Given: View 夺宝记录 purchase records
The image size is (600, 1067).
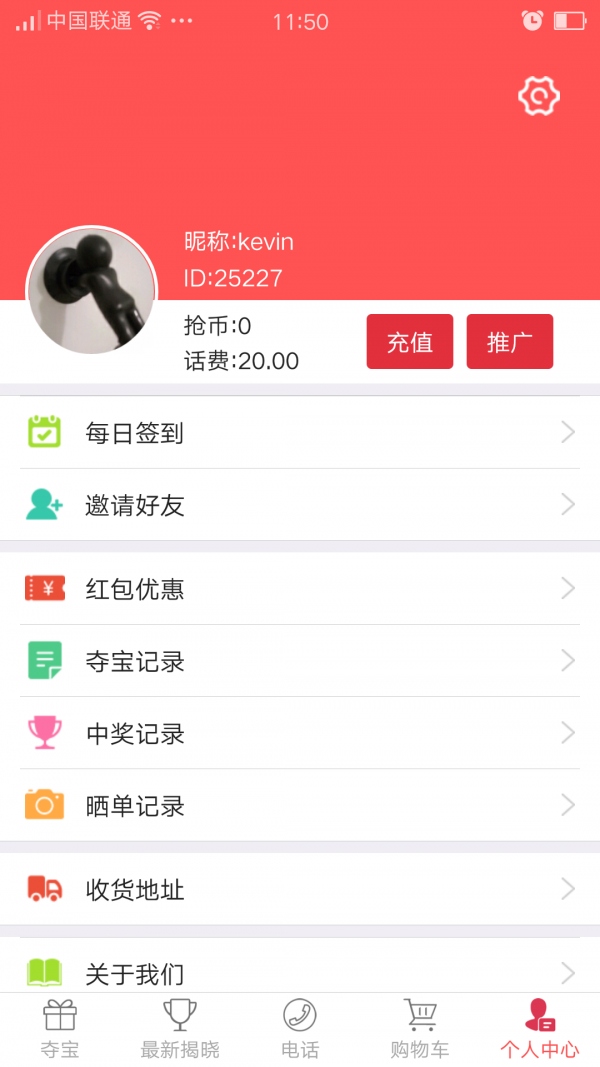Looking at the screenshot, I should [300, 661].
